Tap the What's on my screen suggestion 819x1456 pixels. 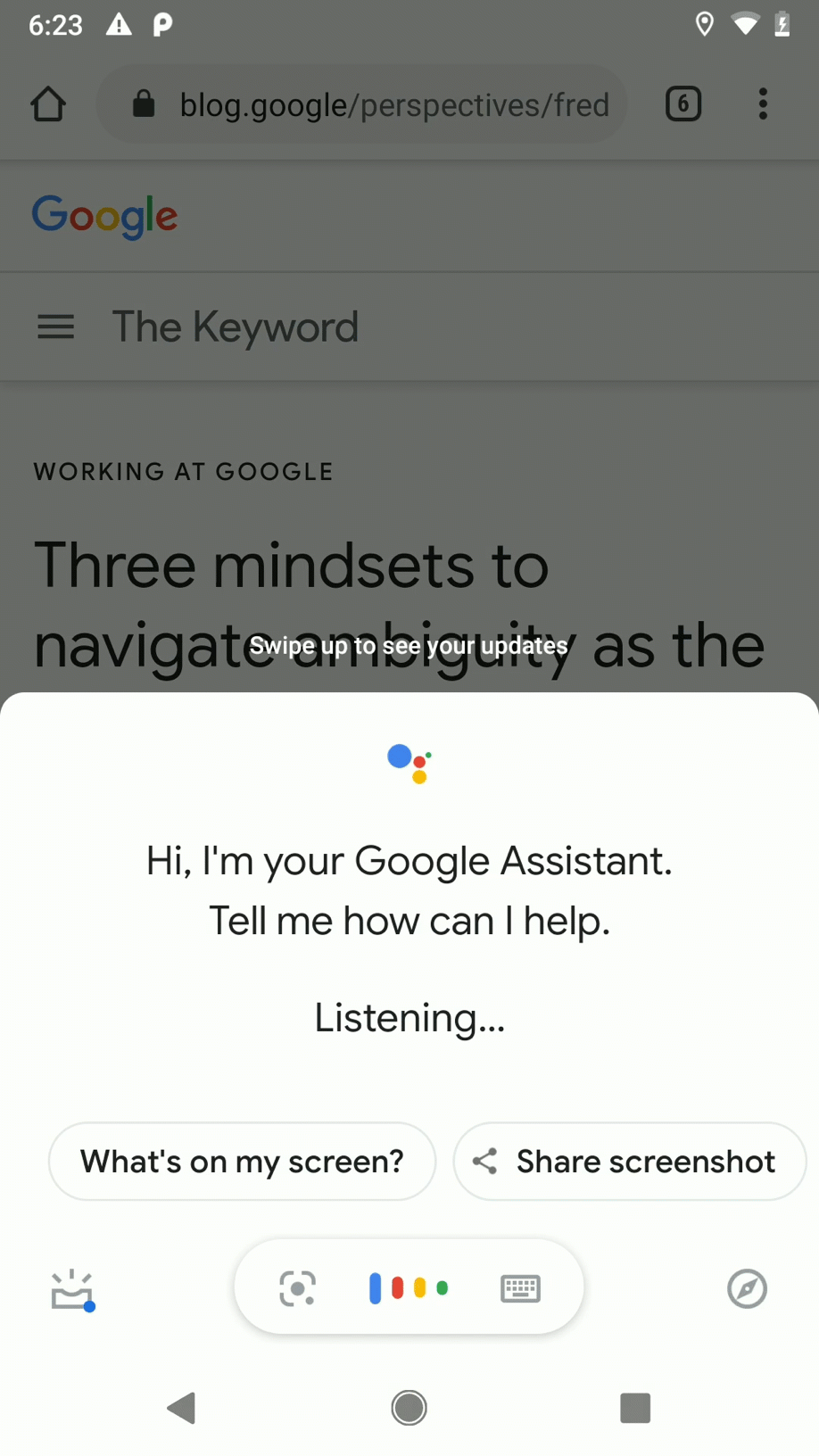242,1161
